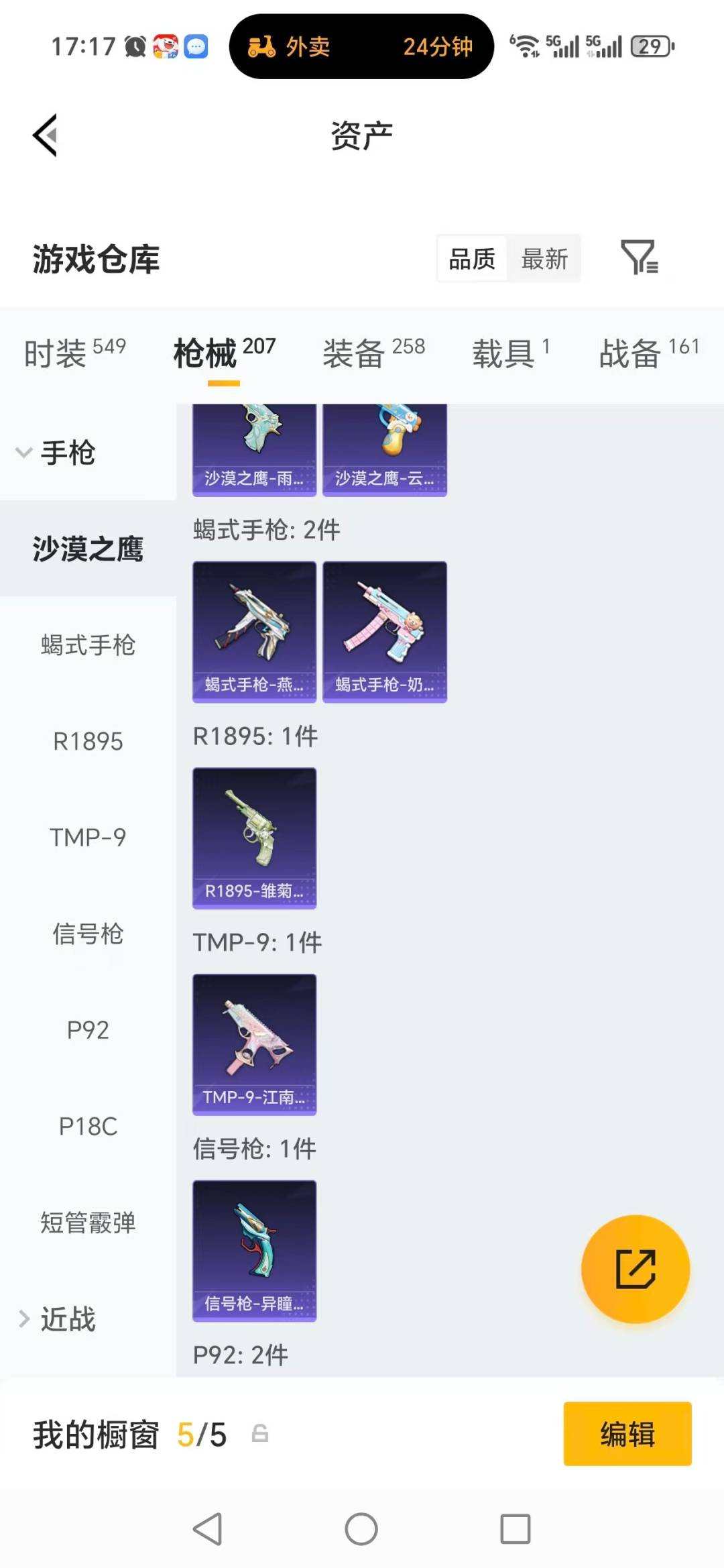Sort inventory by 品质

[471, 257]
